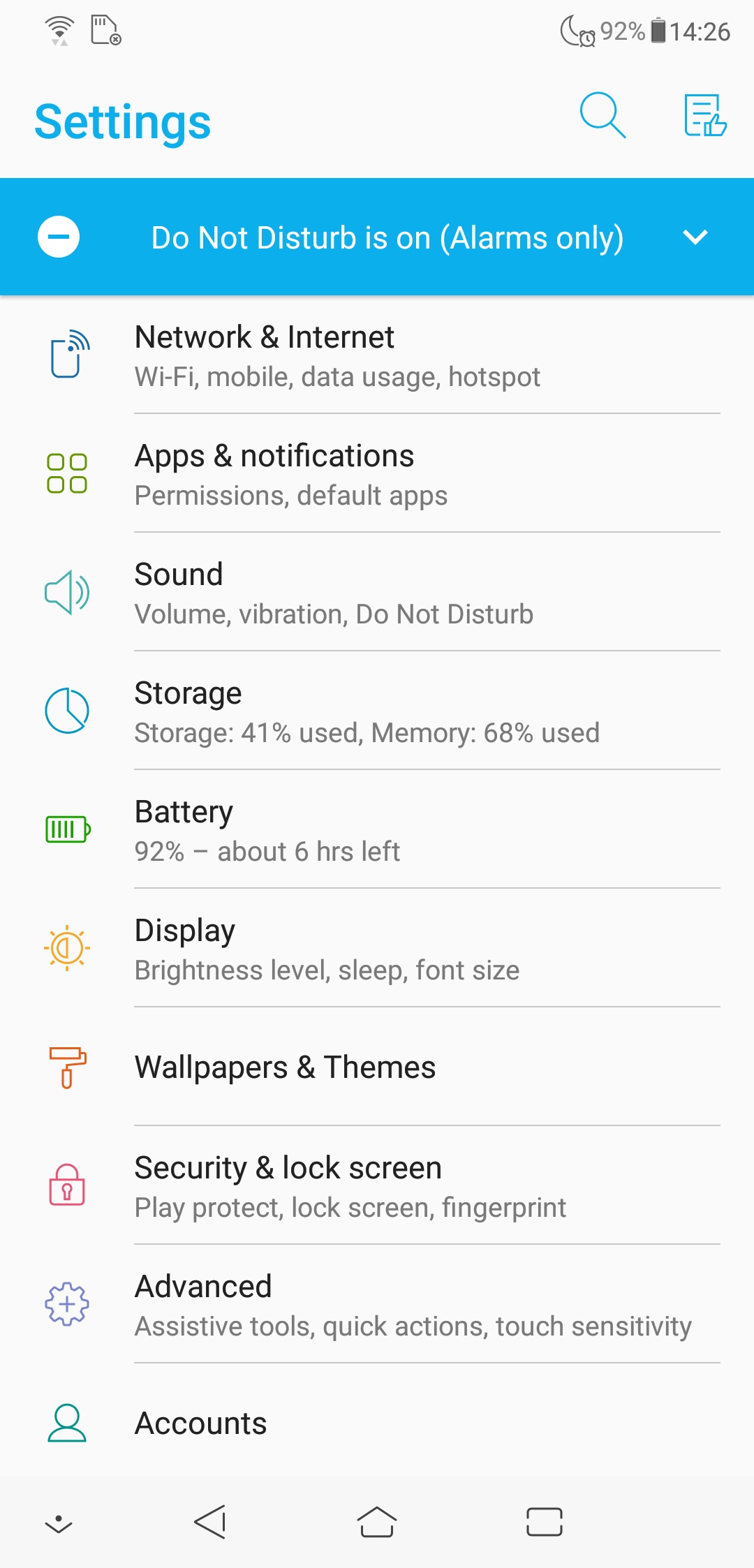Open Network & Internet settings

(377, 356)
